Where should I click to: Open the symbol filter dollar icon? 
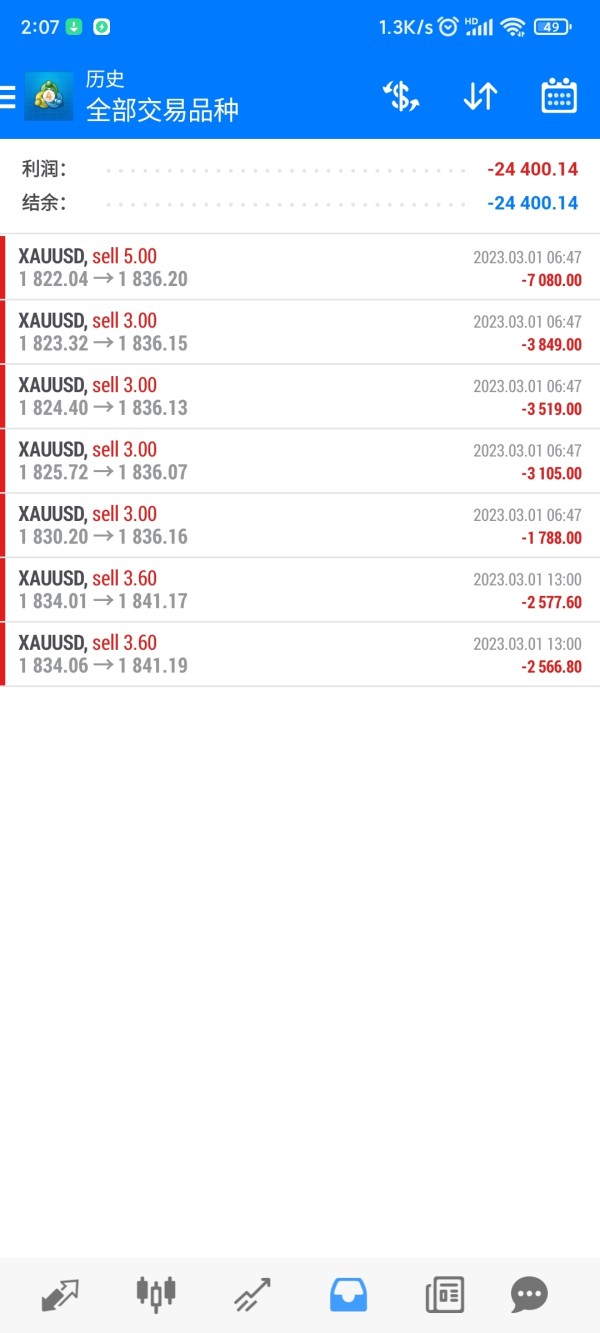coord(400,96)
